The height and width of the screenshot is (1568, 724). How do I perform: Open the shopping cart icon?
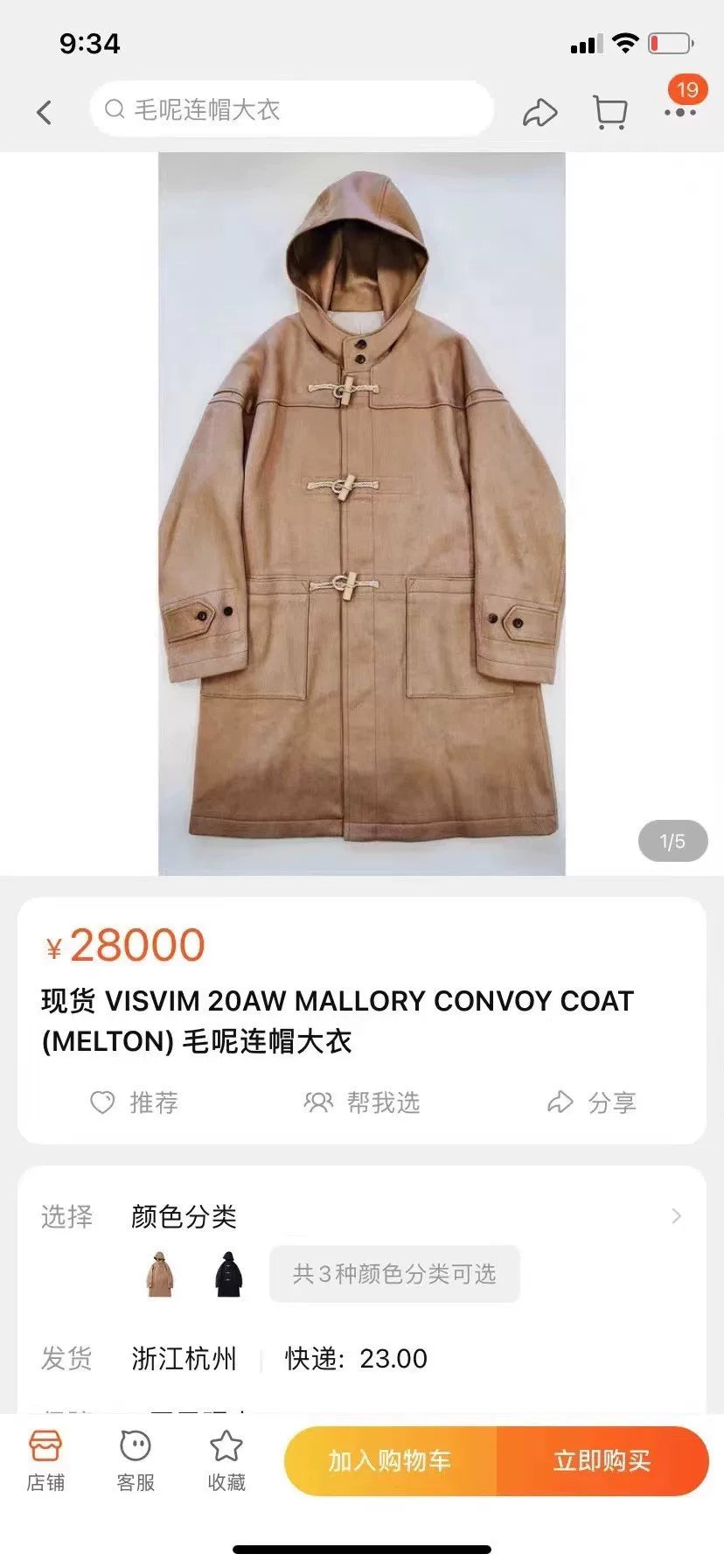tap(609, 112)
